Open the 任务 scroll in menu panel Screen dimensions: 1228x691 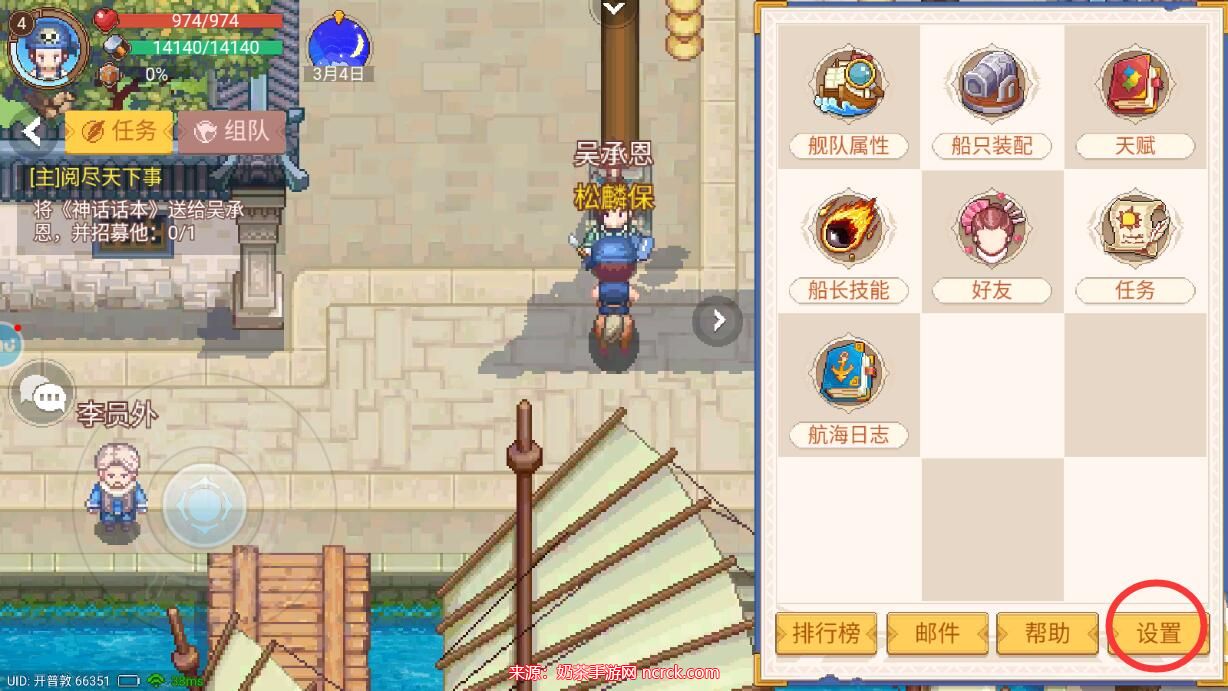coord(1135,247)
